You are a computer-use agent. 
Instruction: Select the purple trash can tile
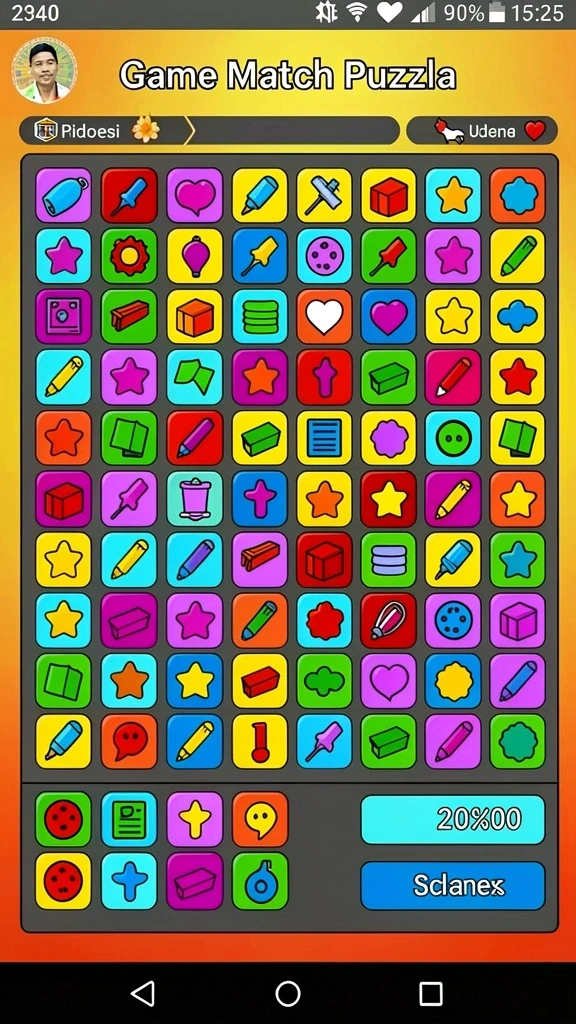point(195,499)
